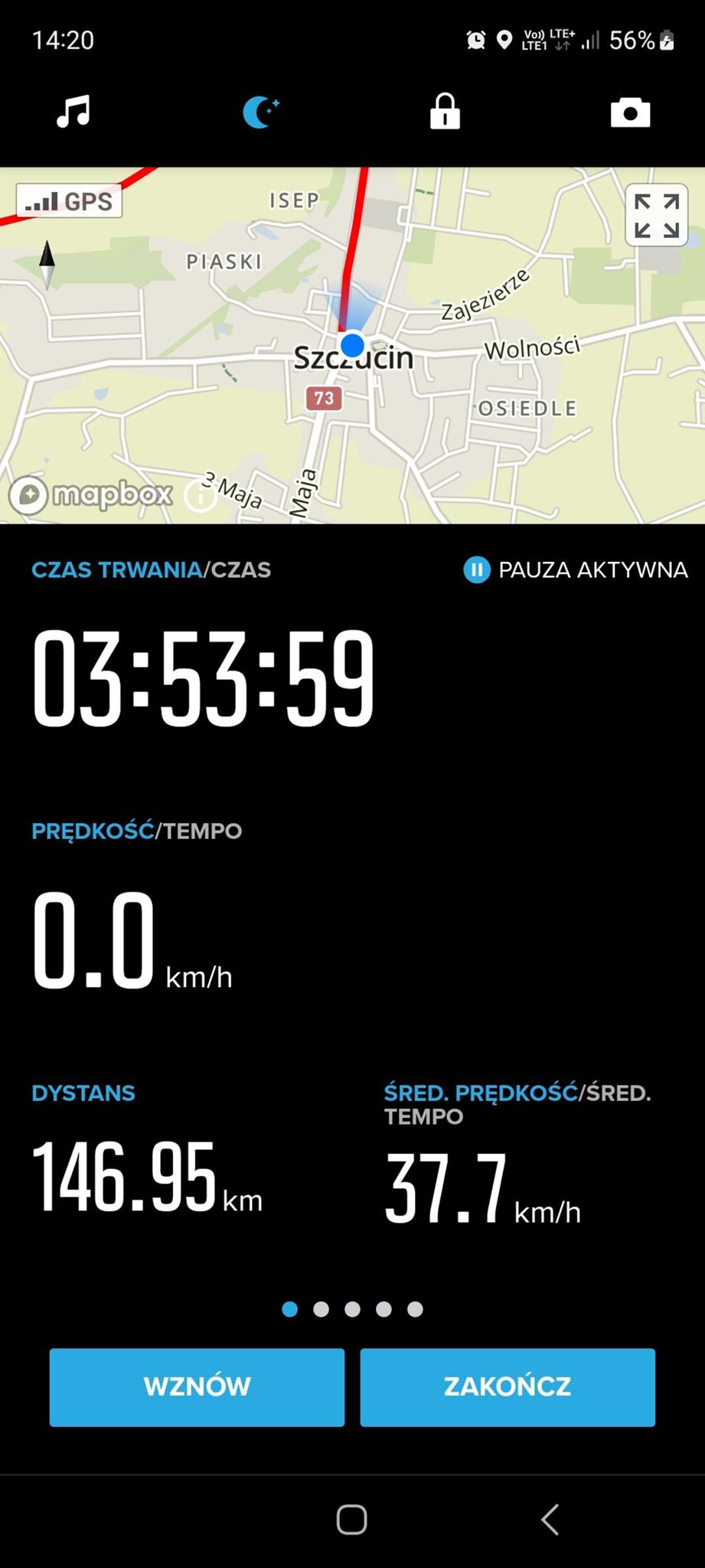
Task: Expand the map to fullscreen
Action: 656,215
